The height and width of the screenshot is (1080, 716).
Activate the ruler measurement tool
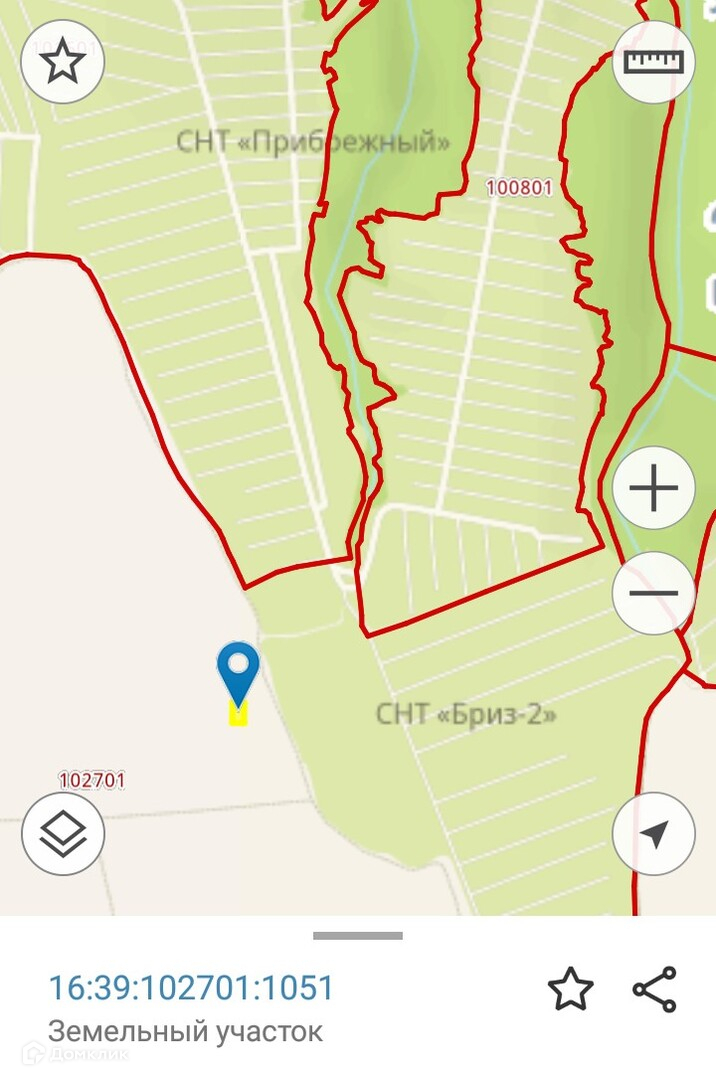click(x=653, y=62)
